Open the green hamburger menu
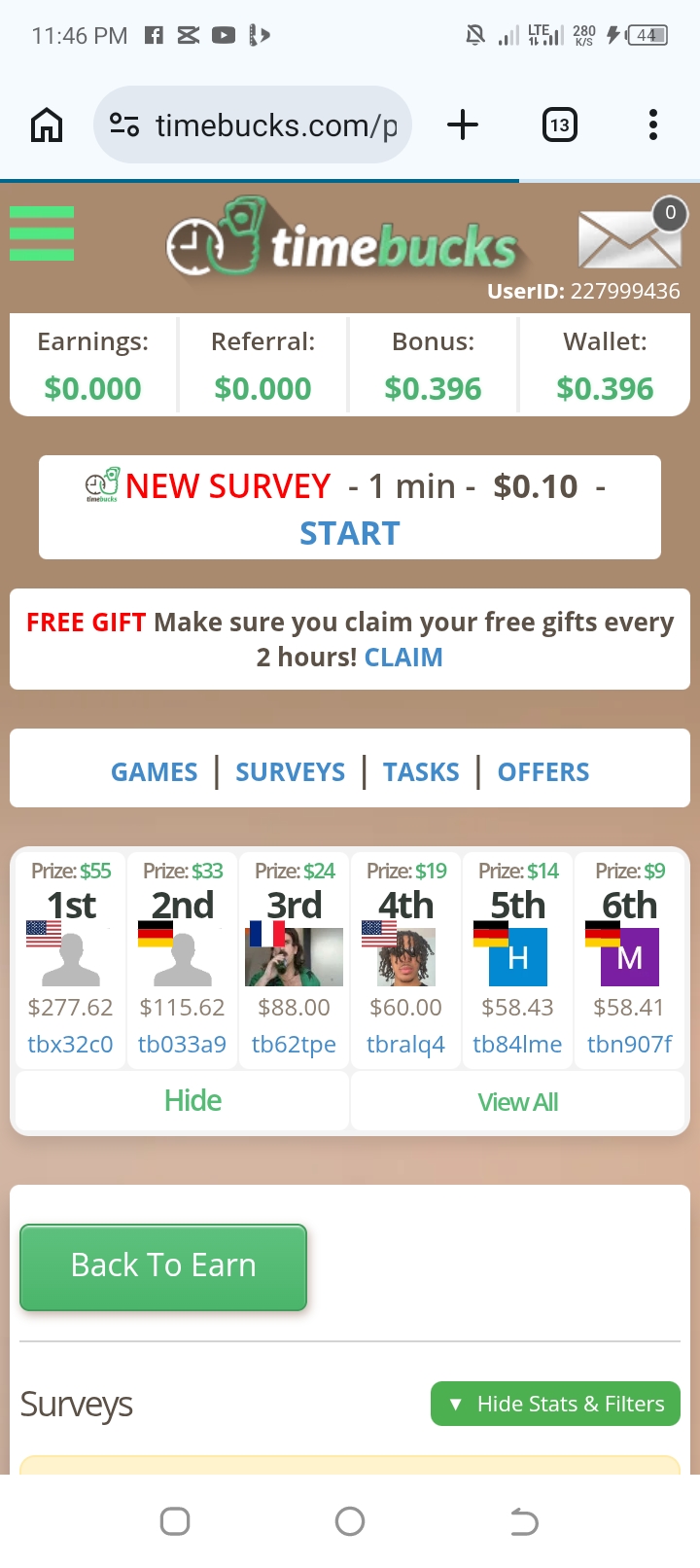Viewport: 700px width, 1568px height. (42, 233)
